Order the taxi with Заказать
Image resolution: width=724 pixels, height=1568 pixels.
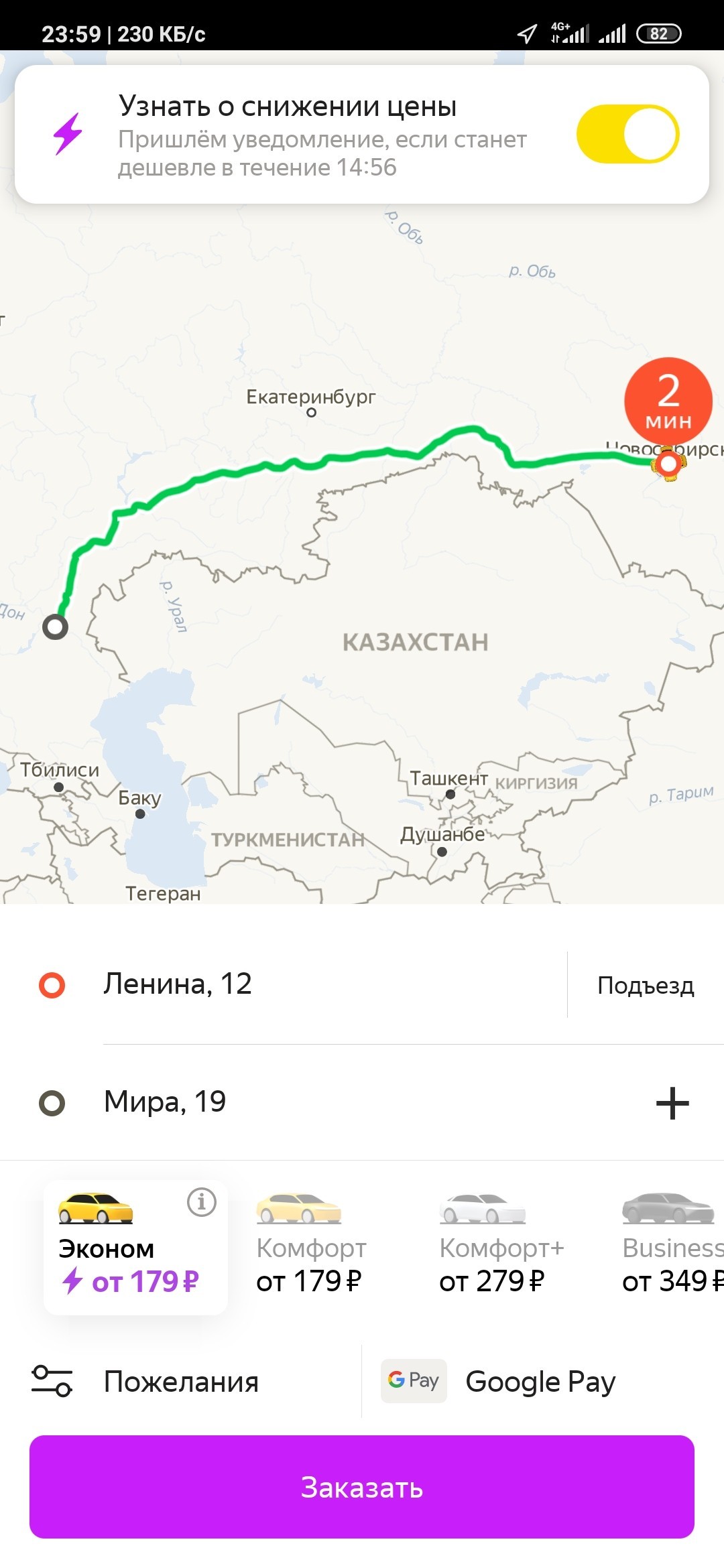coord(362,1487)
